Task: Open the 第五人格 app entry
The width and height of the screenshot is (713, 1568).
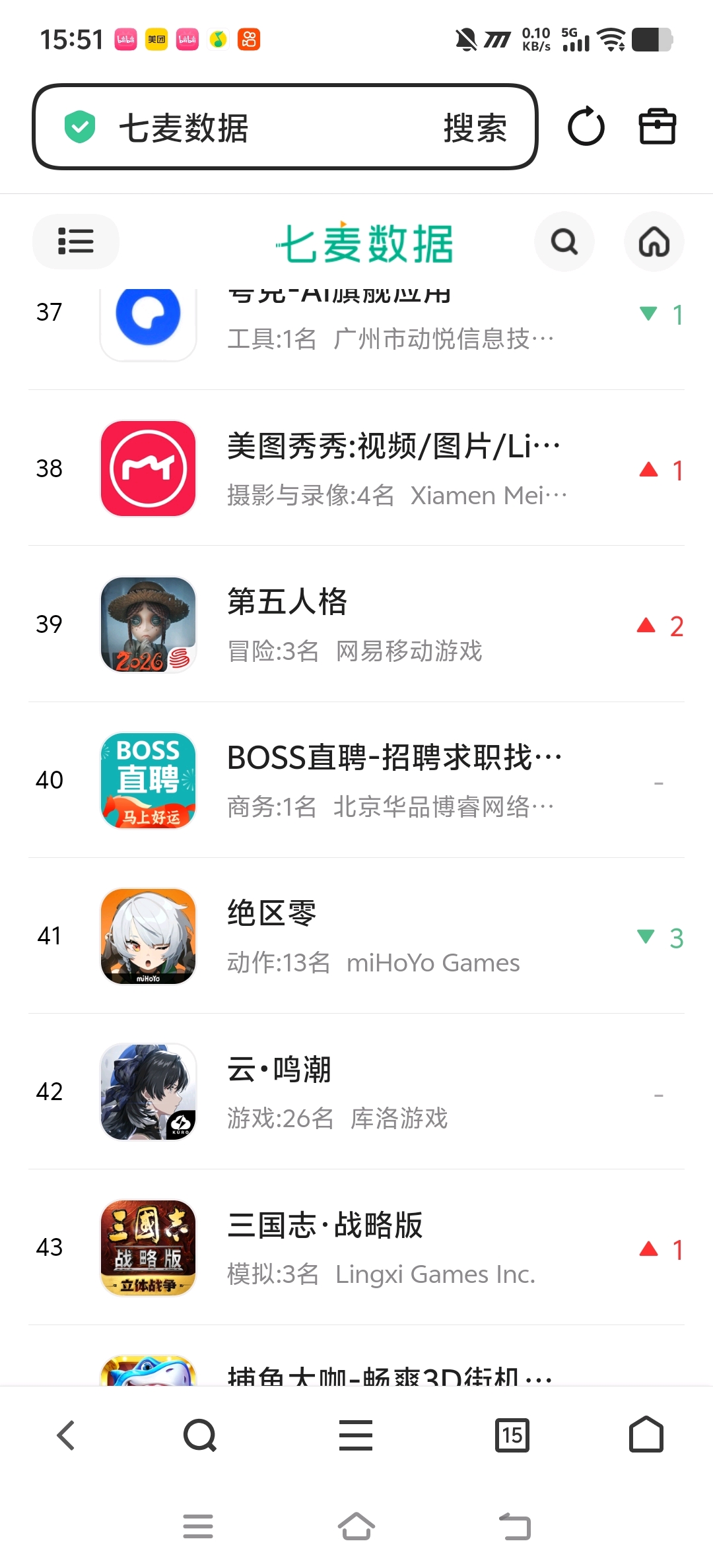Action: [x=356, y=624]
